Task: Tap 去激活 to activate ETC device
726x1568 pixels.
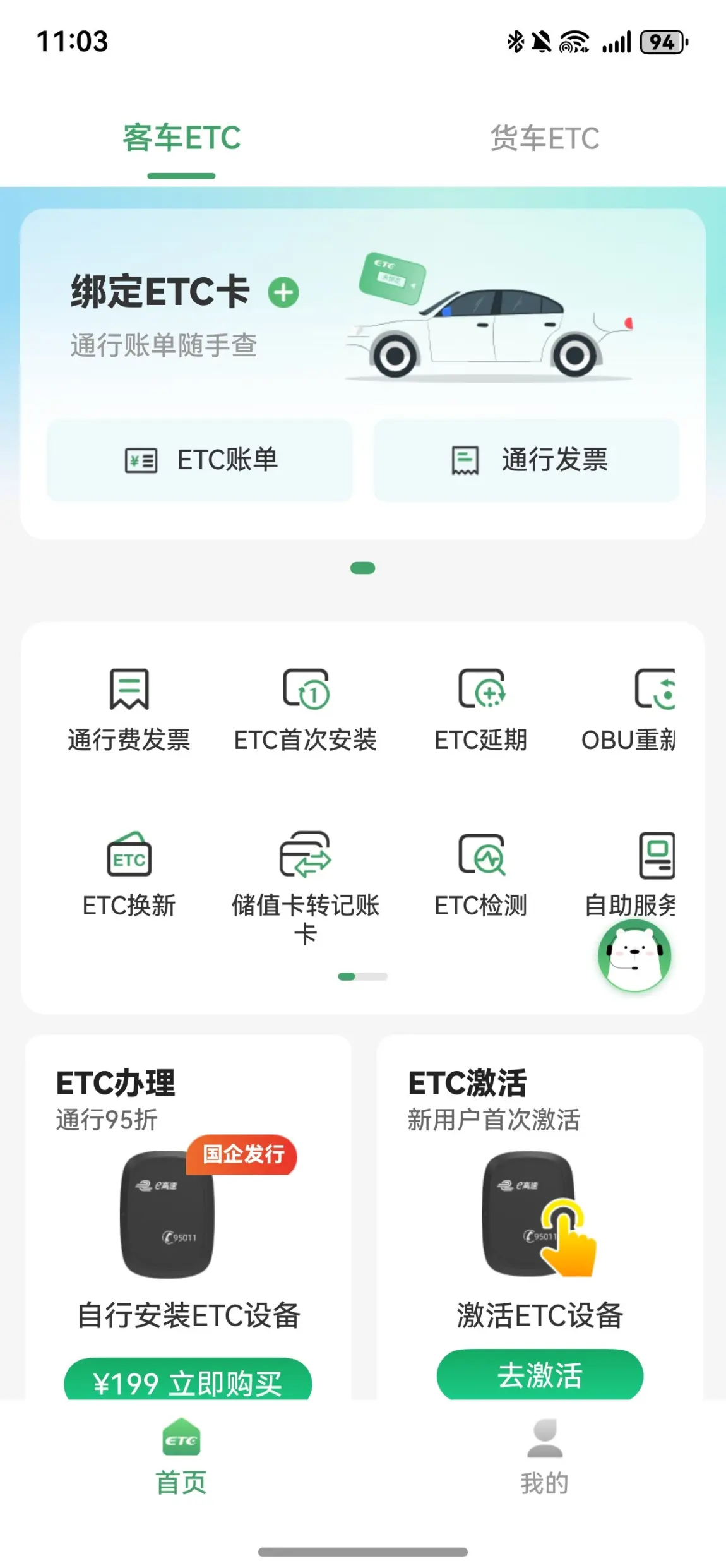Action: [540, 1375]
